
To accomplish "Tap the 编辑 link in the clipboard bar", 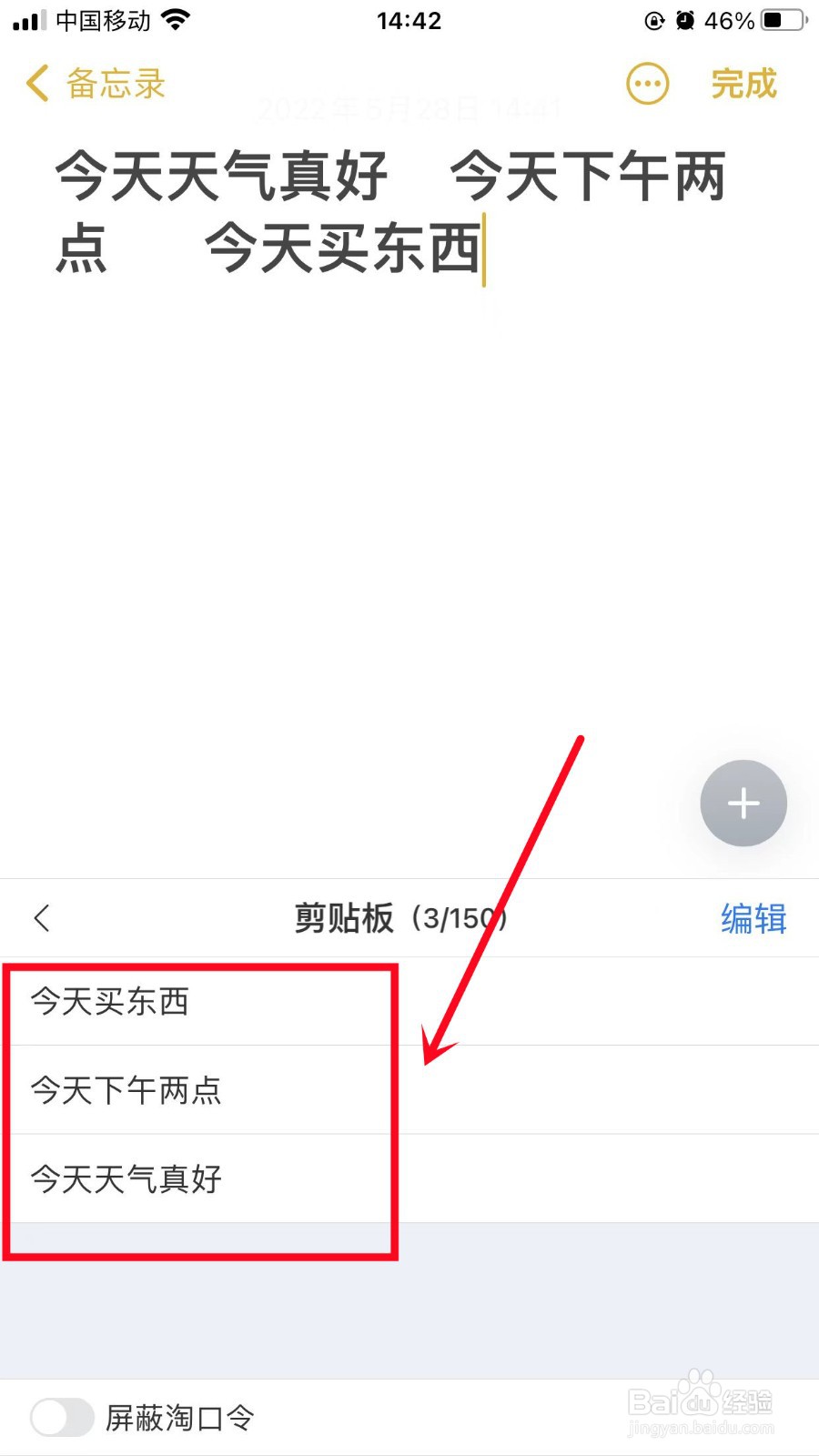I will point(753,919).
